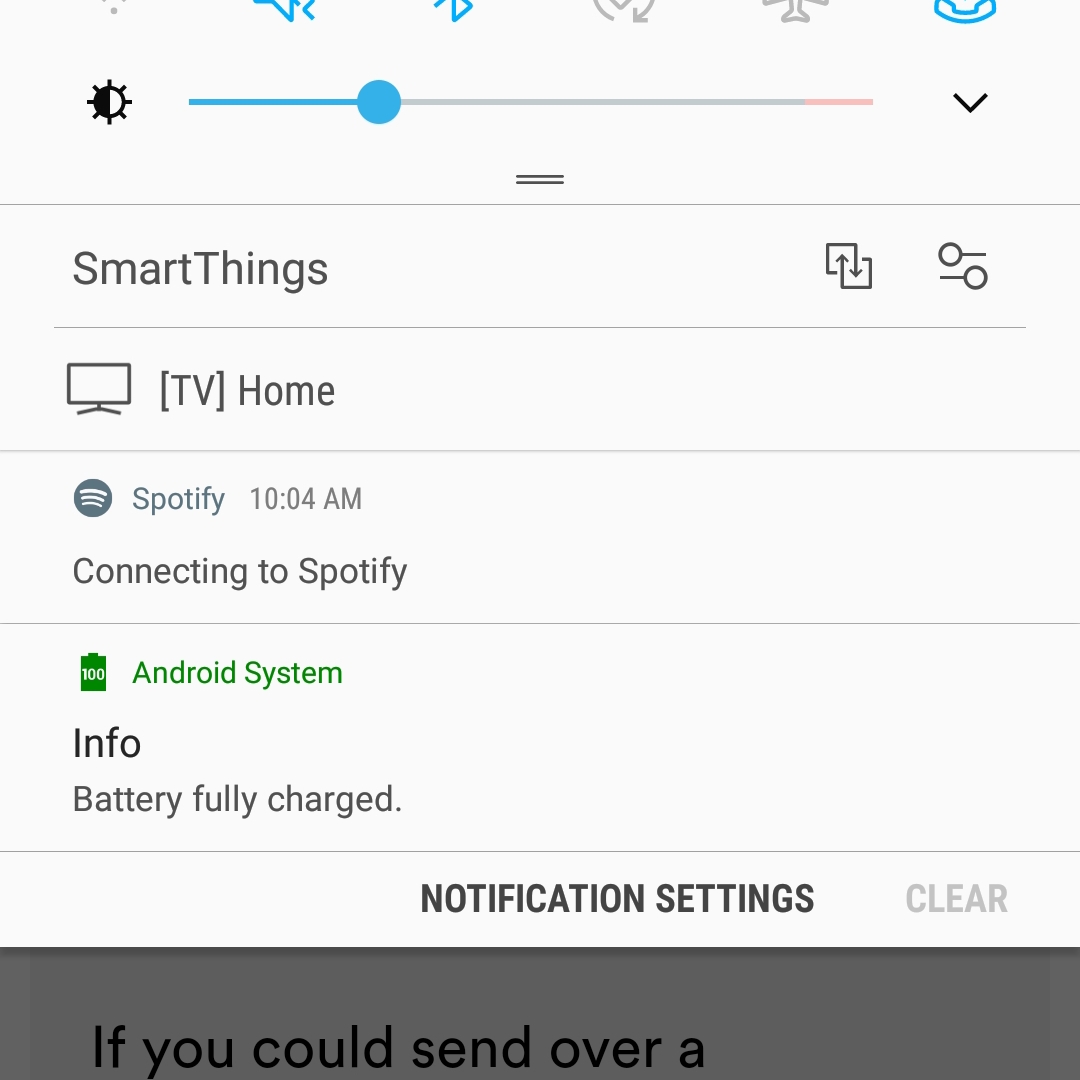
Task: Toggle the sound mute quick setting
Action: (x=284, y=8)
